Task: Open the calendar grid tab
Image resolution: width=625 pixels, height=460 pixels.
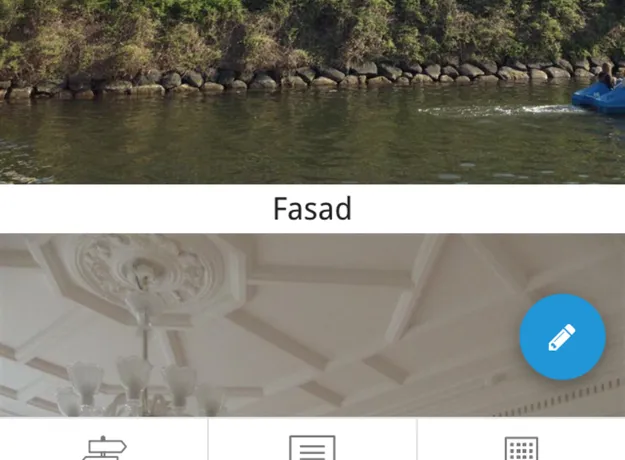Action: pyautogui.click(x=521, y=446)
